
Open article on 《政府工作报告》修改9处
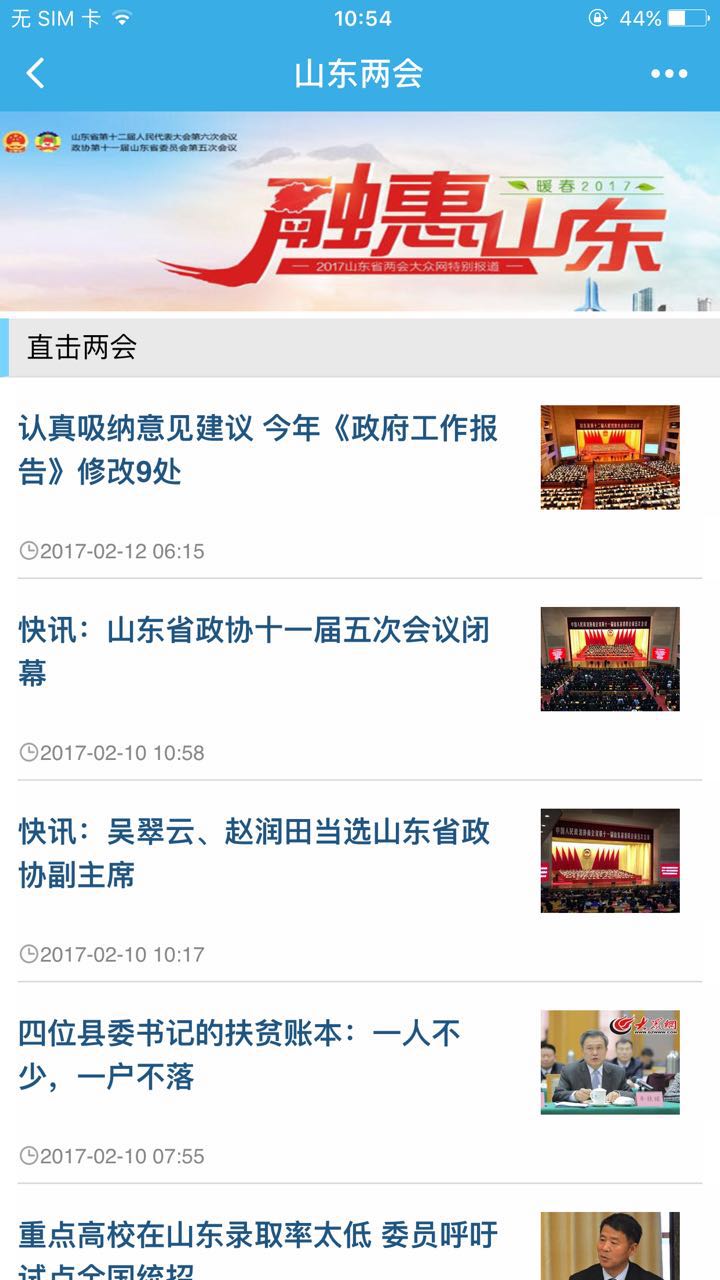[258, 450]
